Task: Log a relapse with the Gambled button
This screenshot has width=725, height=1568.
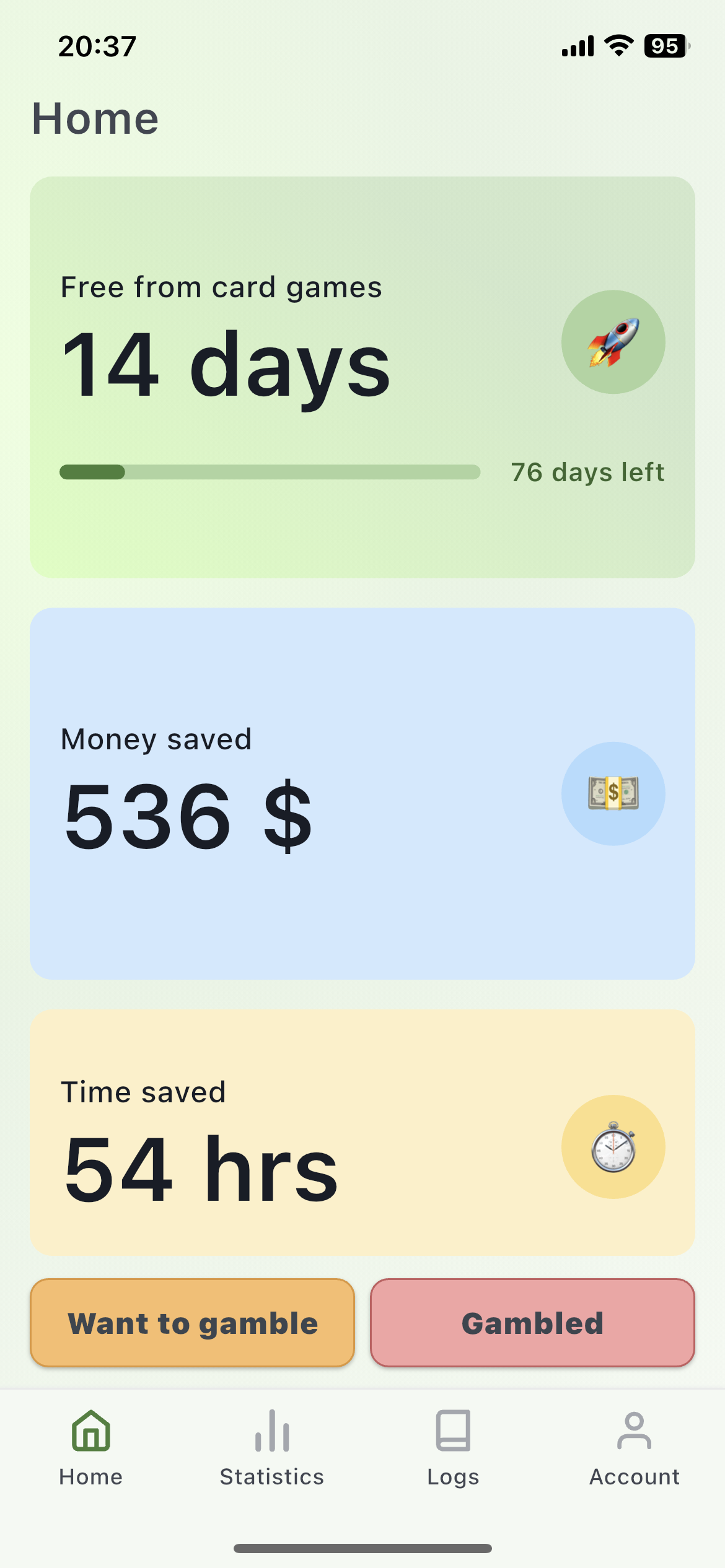Action: point(532,1323)
